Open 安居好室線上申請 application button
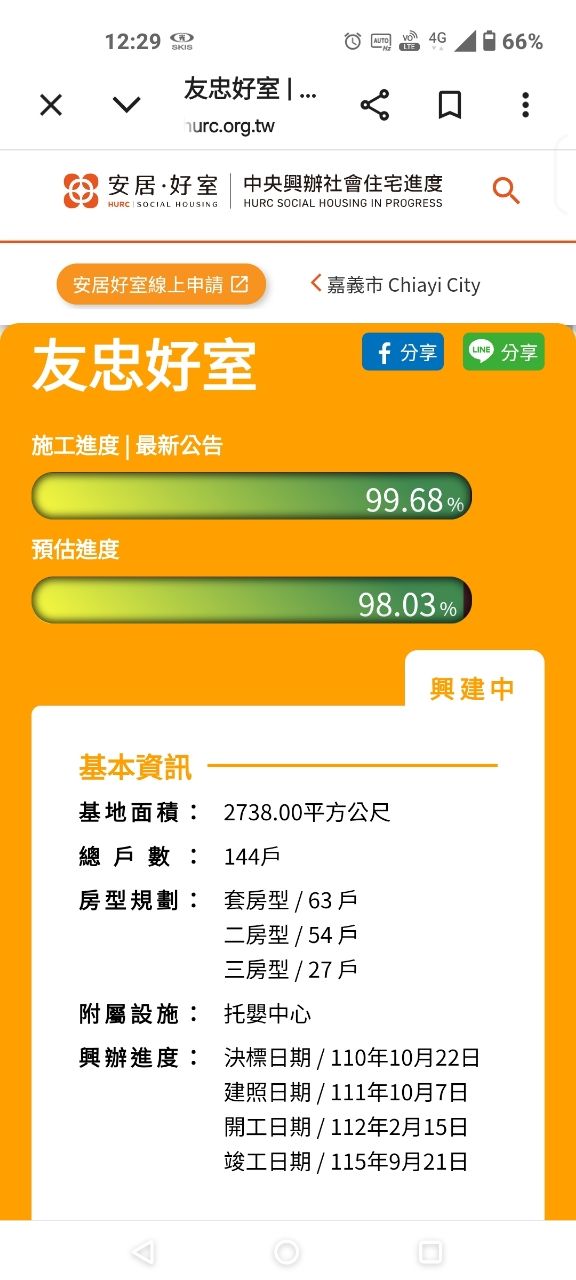This screenshot has height=1280, width=576. click(x=161, y=284)
